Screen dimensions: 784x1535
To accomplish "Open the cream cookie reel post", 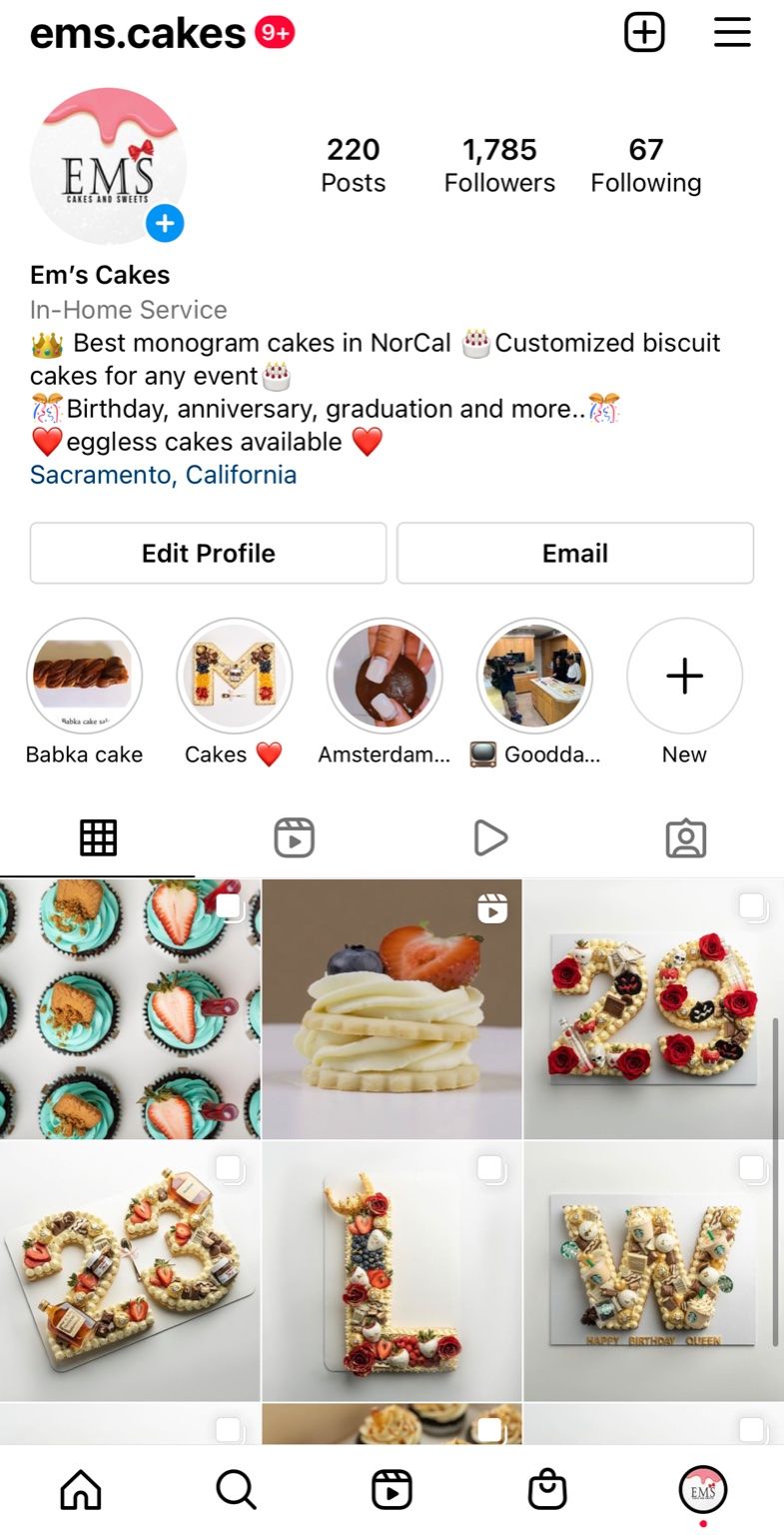I will [392, 1009].
